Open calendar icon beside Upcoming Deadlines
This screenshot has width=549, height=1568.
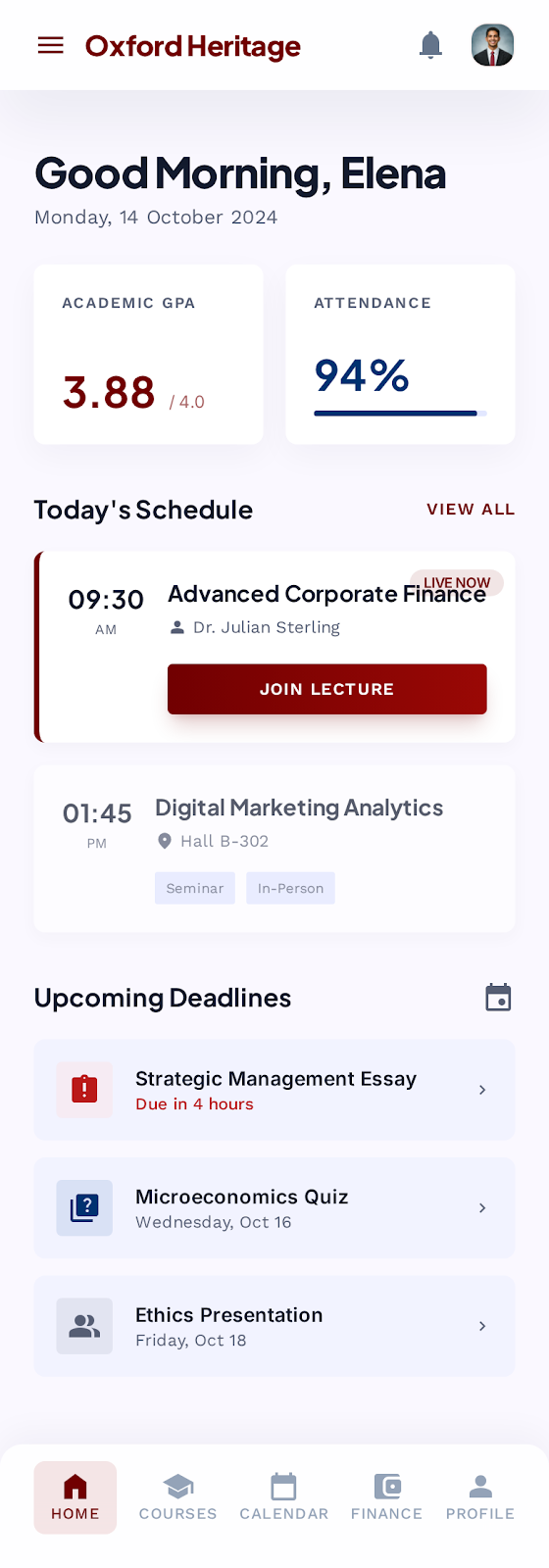point(498,998)
